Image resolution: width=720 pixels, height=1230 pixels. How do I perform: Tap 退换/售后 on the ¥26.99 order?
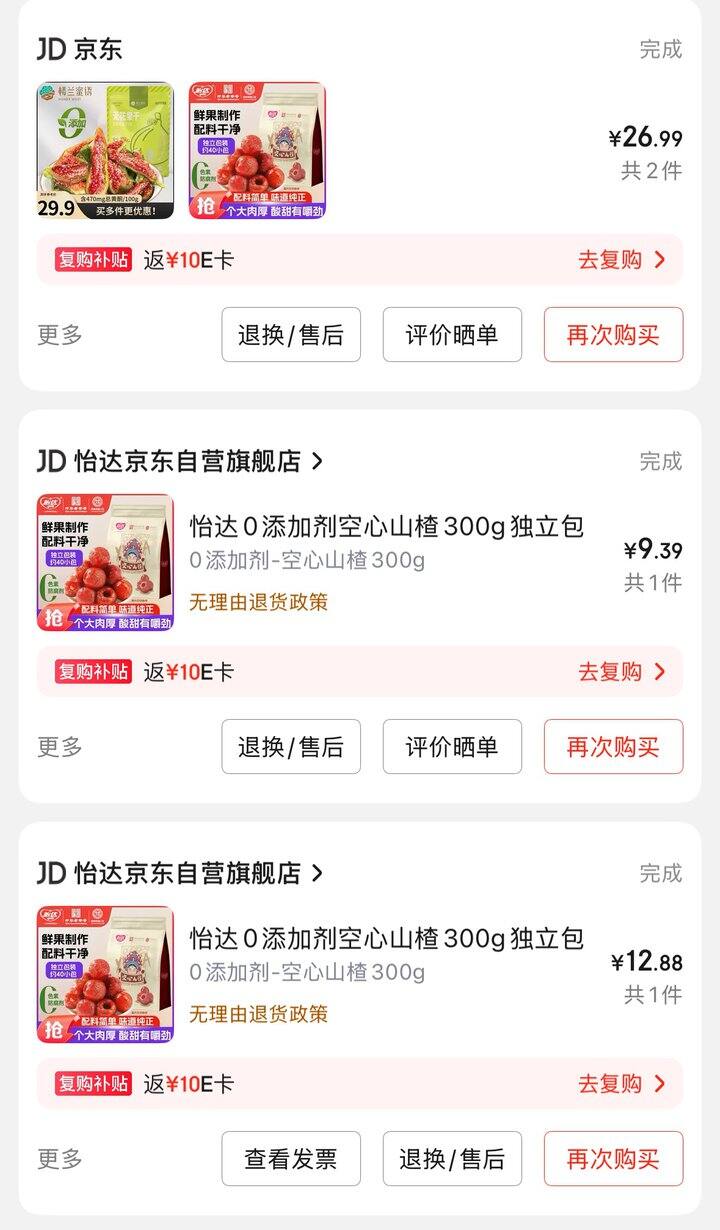coord(291,335)
